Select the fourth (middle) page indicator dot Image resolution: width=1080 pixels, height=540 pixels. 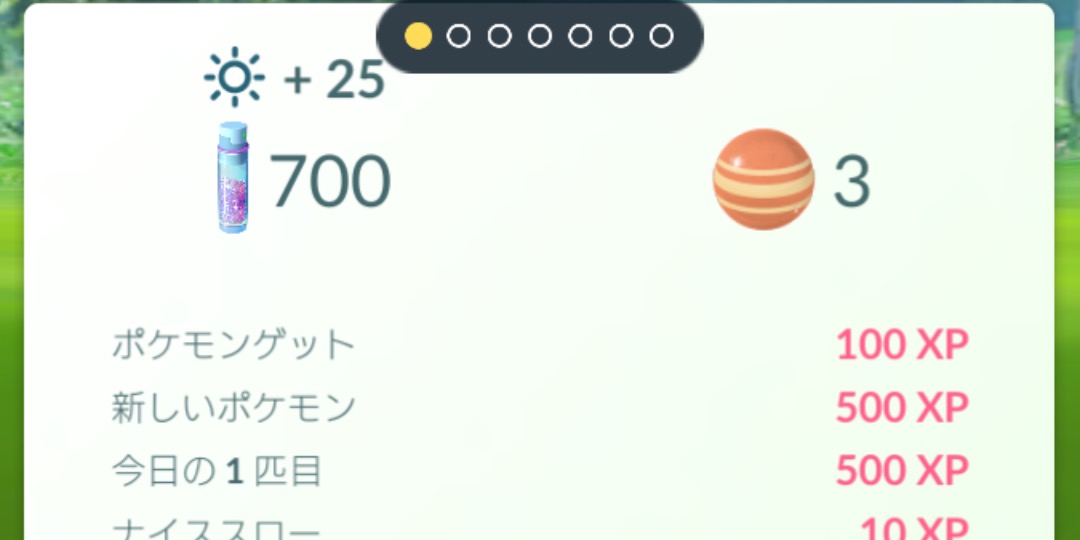(540, 36)
